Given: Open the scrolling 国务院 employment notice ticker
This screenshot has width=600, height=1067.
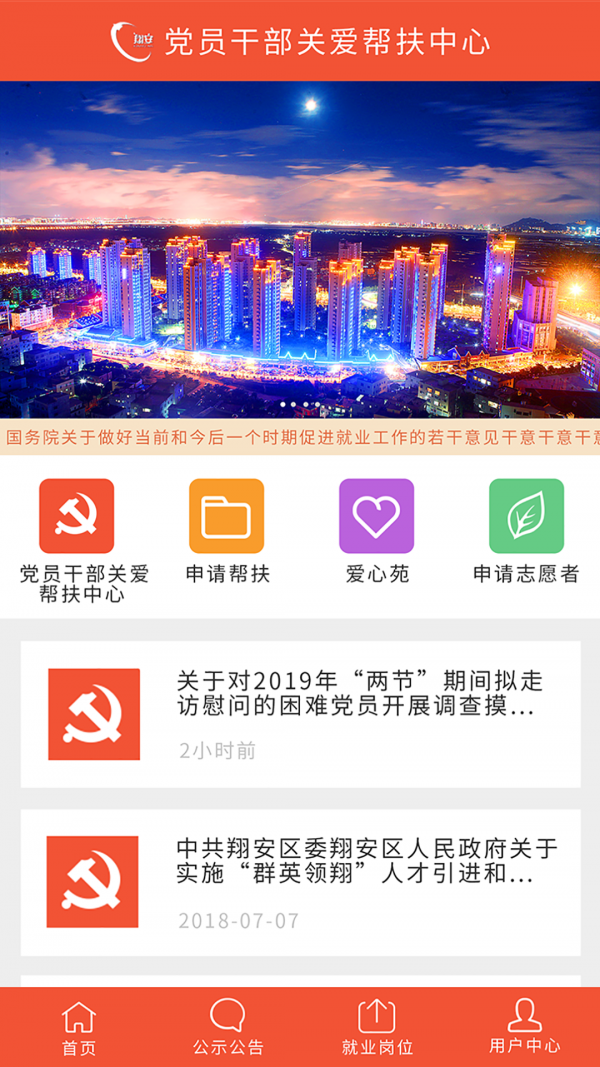Looking at the screenshot, I should [300, 437].
